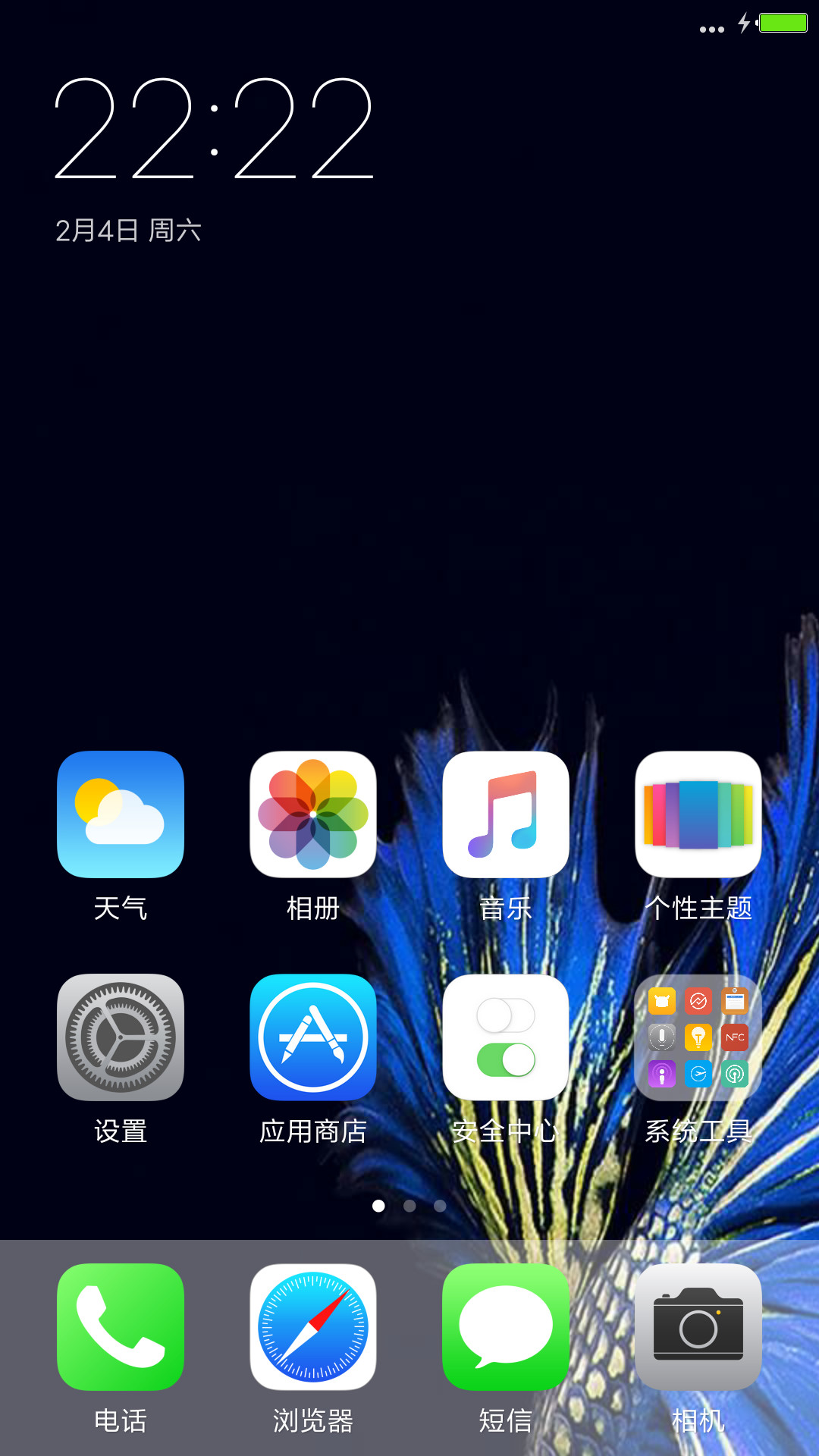This screenshot has width=819, height=1456.
Task: Tap the clock widget showing 22:22
Action: point(214,129)
